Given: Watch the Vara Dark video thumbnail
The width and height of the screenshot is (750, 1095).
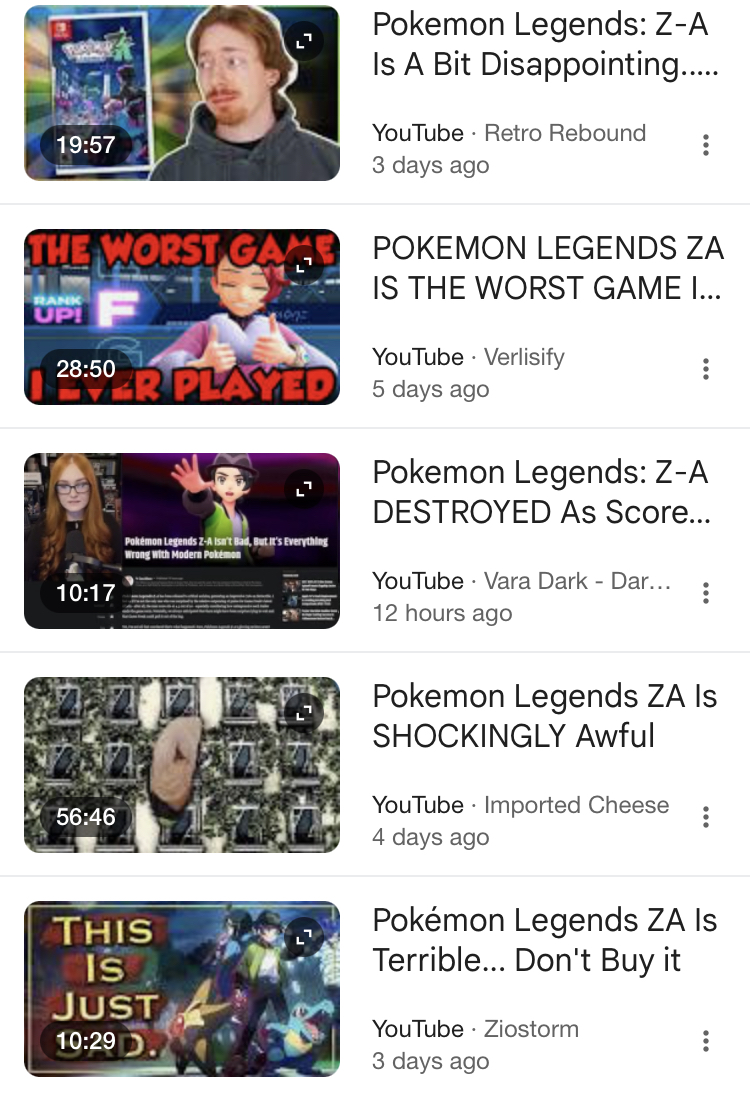Looking at the screenshot, I should click(x=181, y=541).
